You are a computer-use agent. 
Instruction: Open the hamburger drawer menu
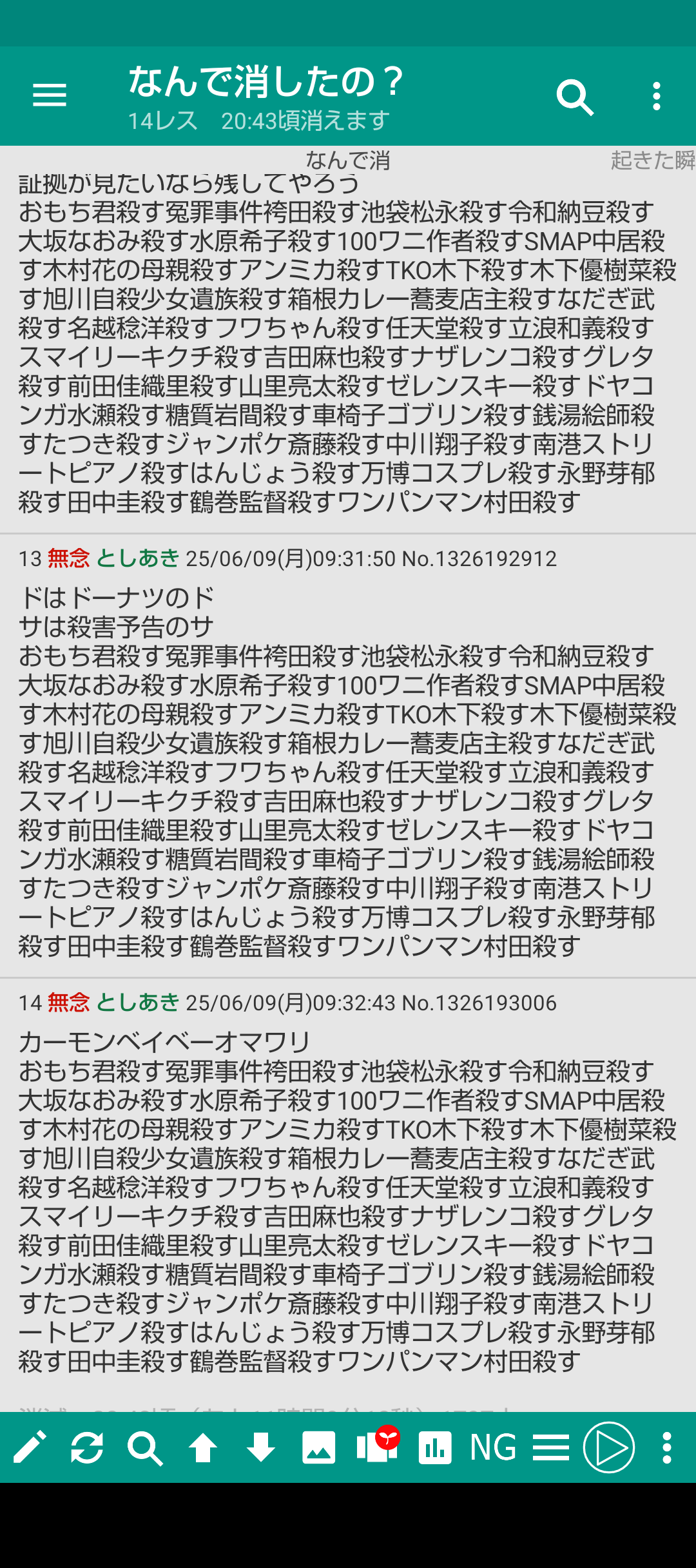50,95
